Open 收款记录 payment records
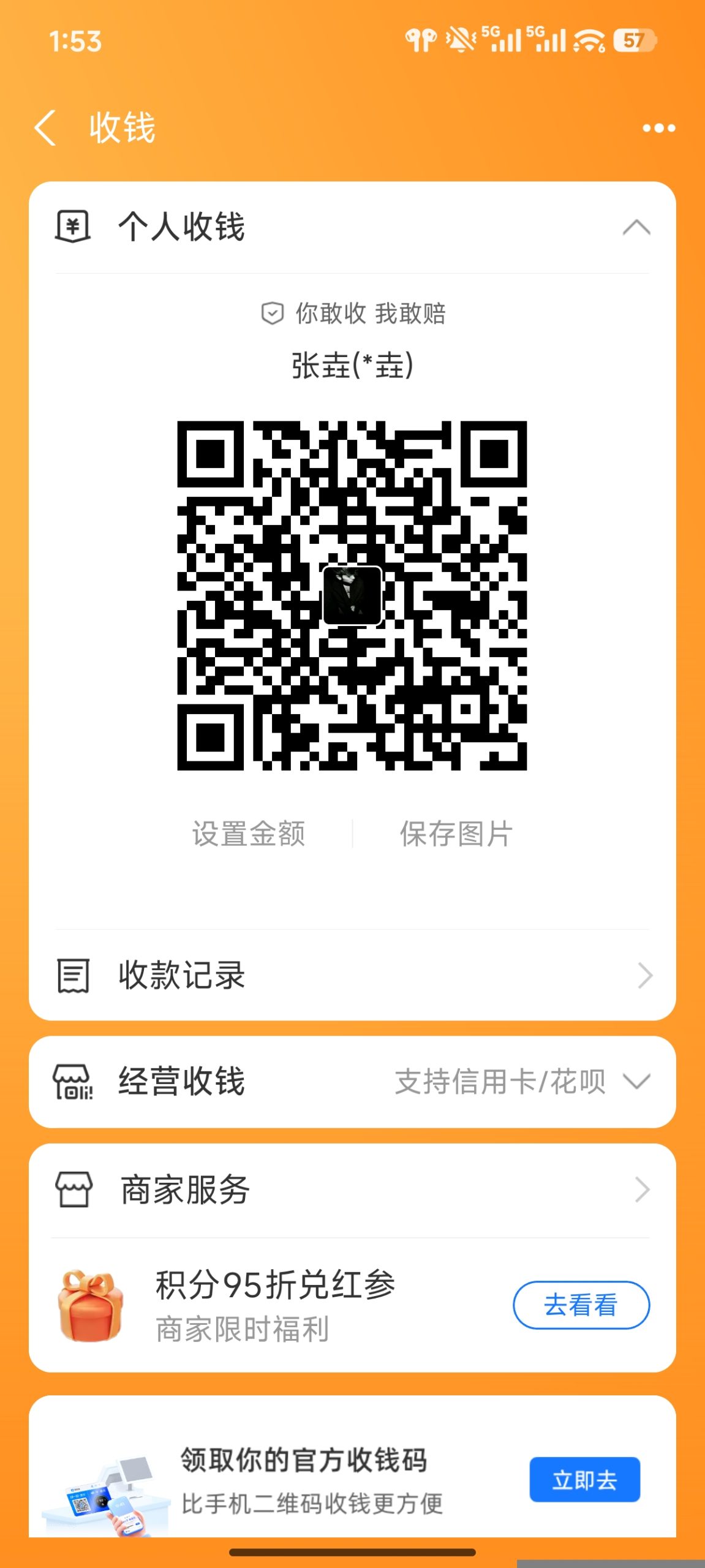 352,974
